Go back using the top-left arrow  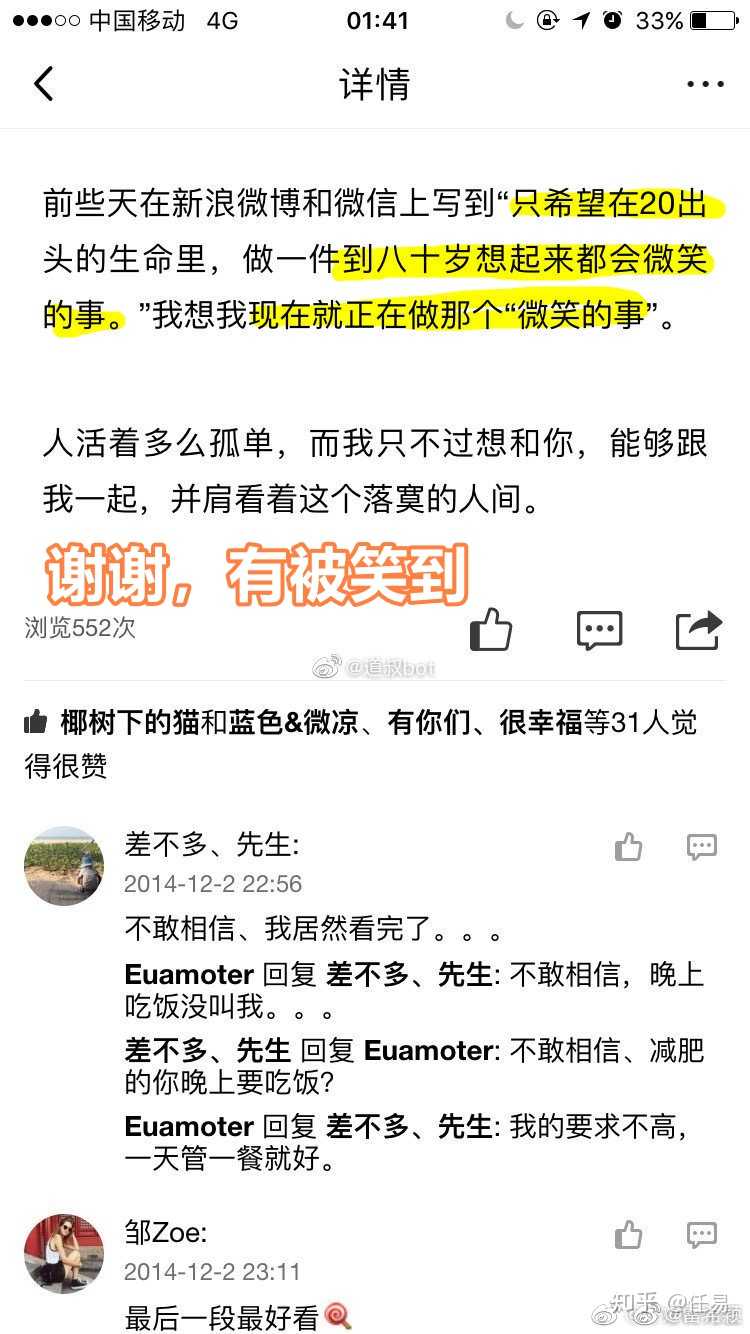pyautogui.click(x=43, y=84)
